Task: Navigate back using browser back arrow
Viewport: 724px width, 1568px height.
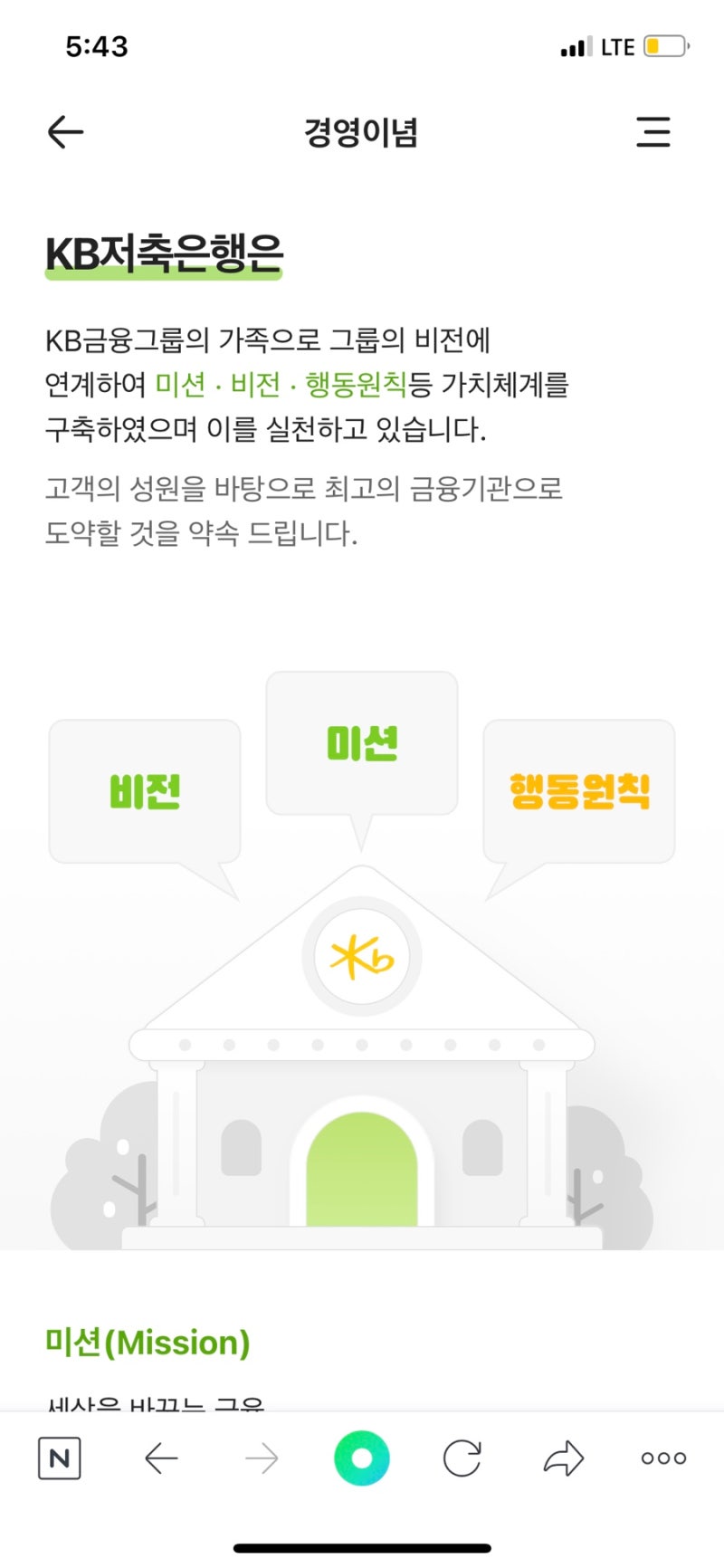Action: click(161, 1458)
